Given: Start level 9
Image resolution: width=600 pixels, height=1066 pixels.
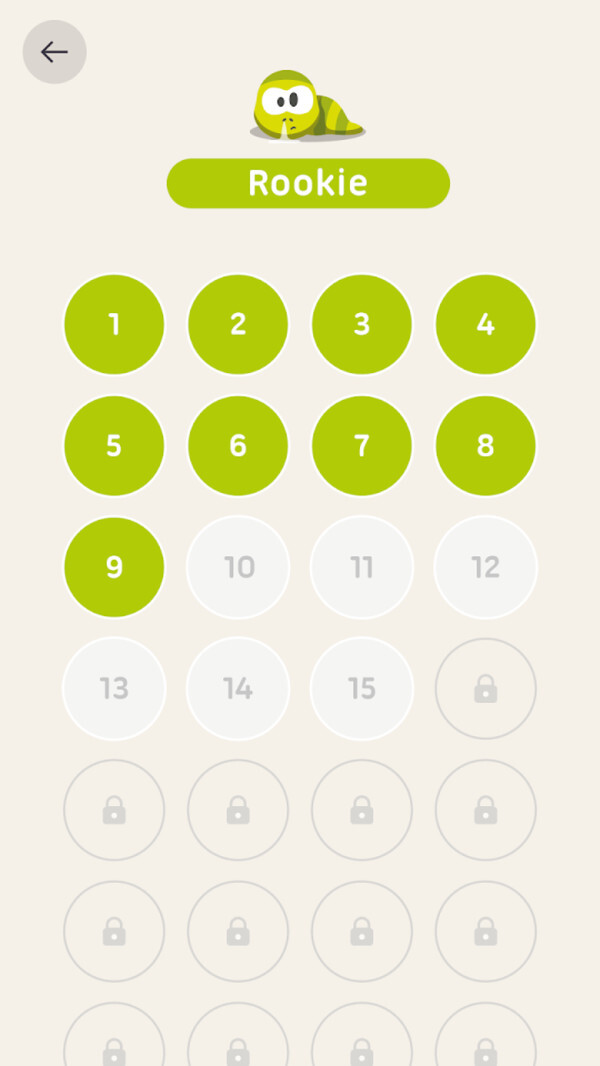Looking at the screenshot, I should click(114, 567).
